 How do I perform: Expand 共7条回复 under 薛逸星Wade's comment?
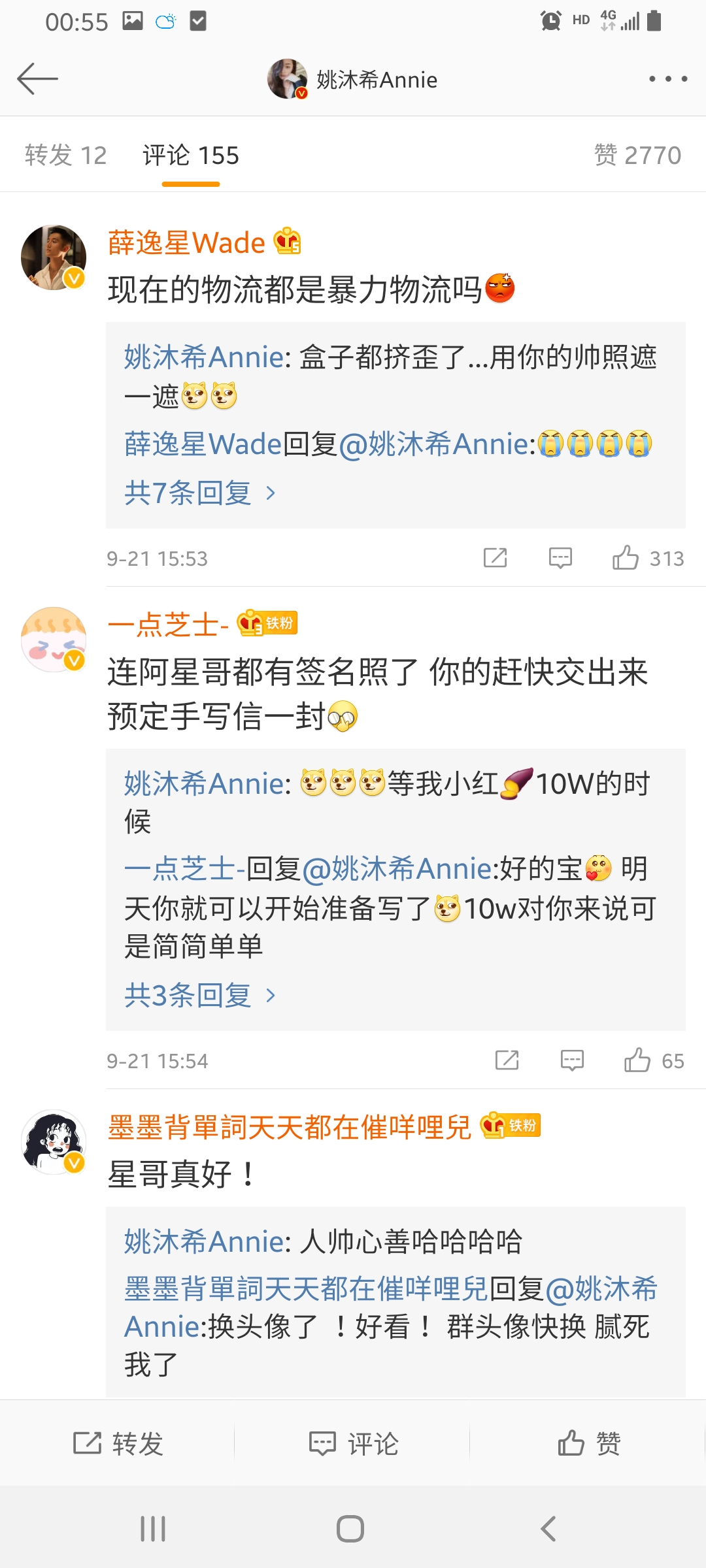click(199, 493)
